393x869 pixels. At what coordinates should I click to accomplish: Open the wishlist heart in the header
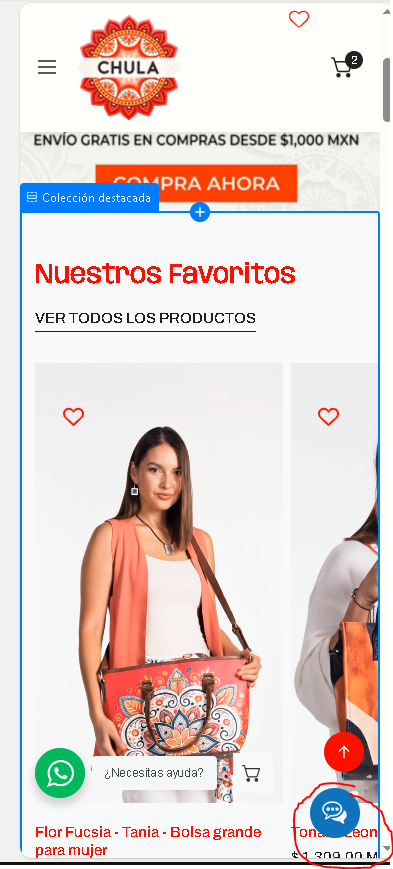point(299,20)
